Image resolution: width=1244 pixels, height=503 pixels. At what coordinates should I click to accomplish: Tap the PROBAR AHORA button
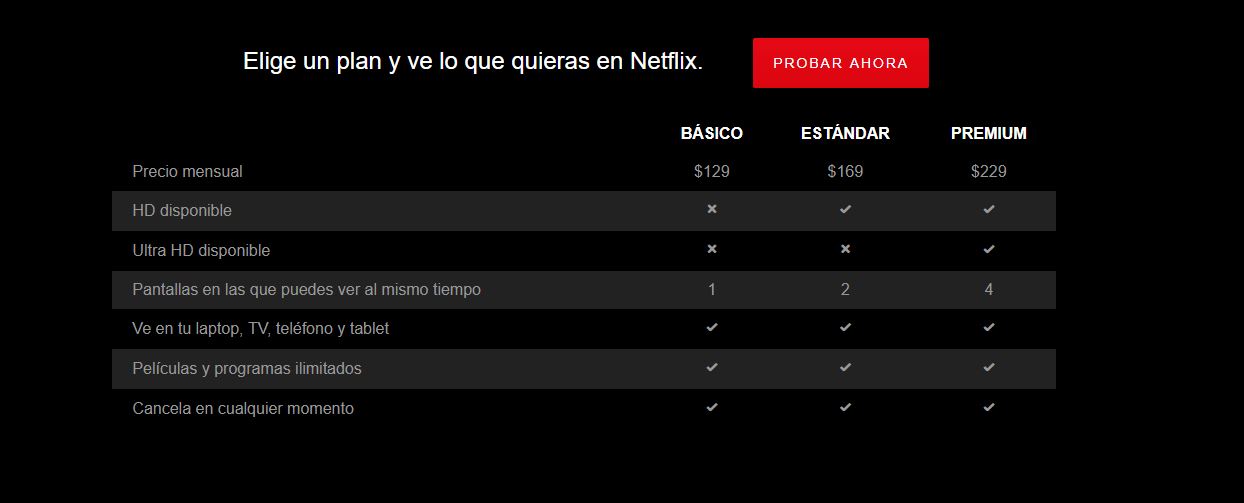pyautogui.click(x=840, y=63)
